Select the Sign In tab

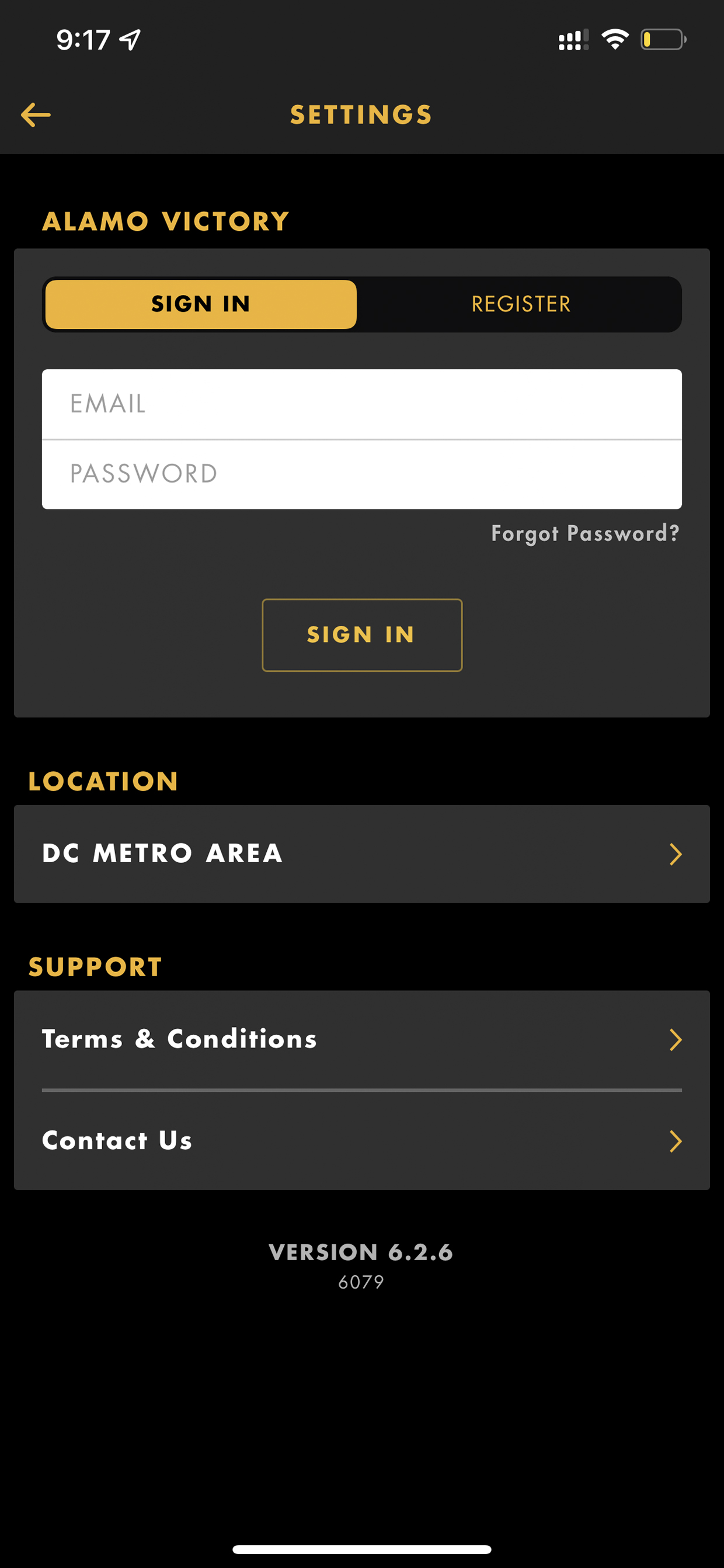pos(201,304)
